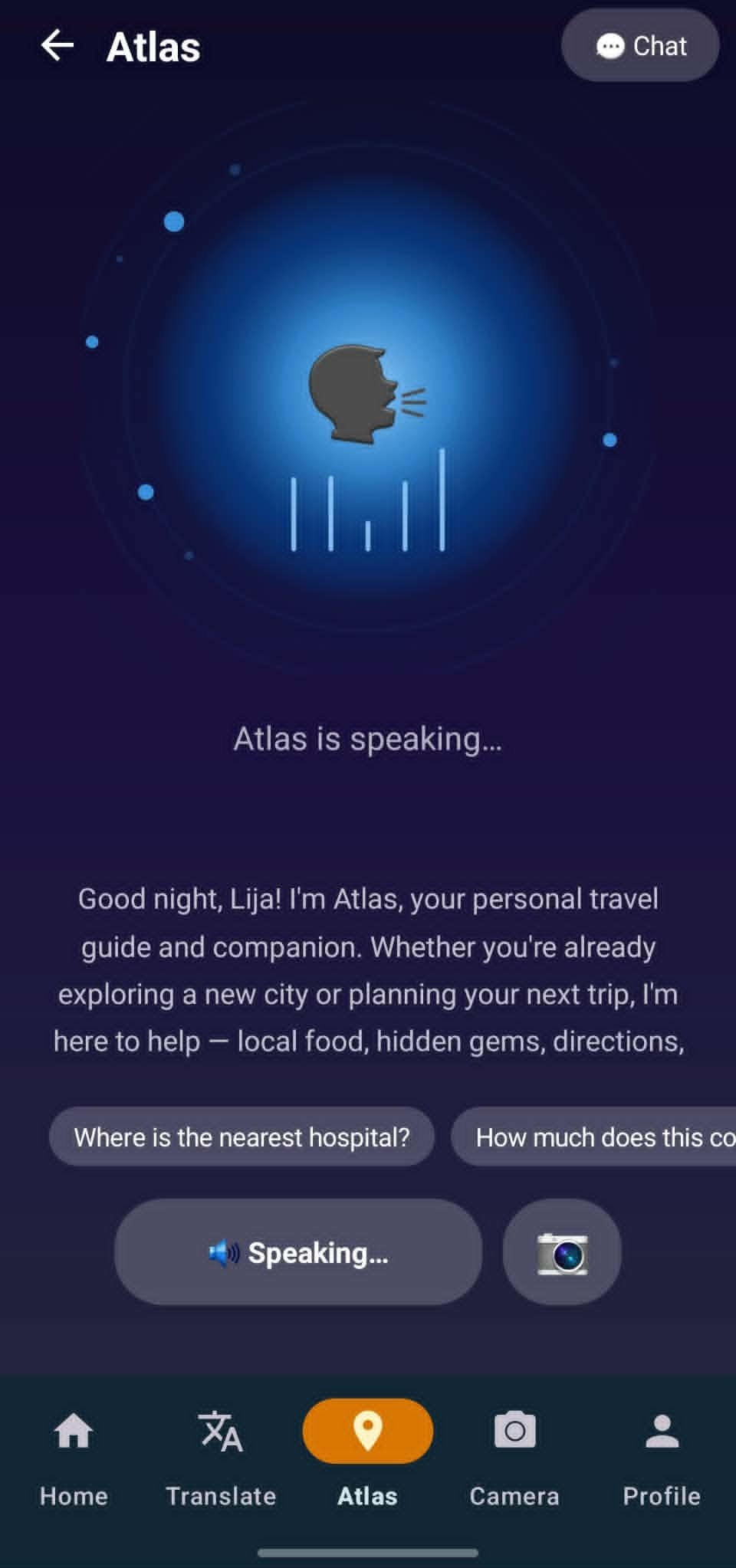Open the Chat screen
The image size is (736, 1568).
640,46
